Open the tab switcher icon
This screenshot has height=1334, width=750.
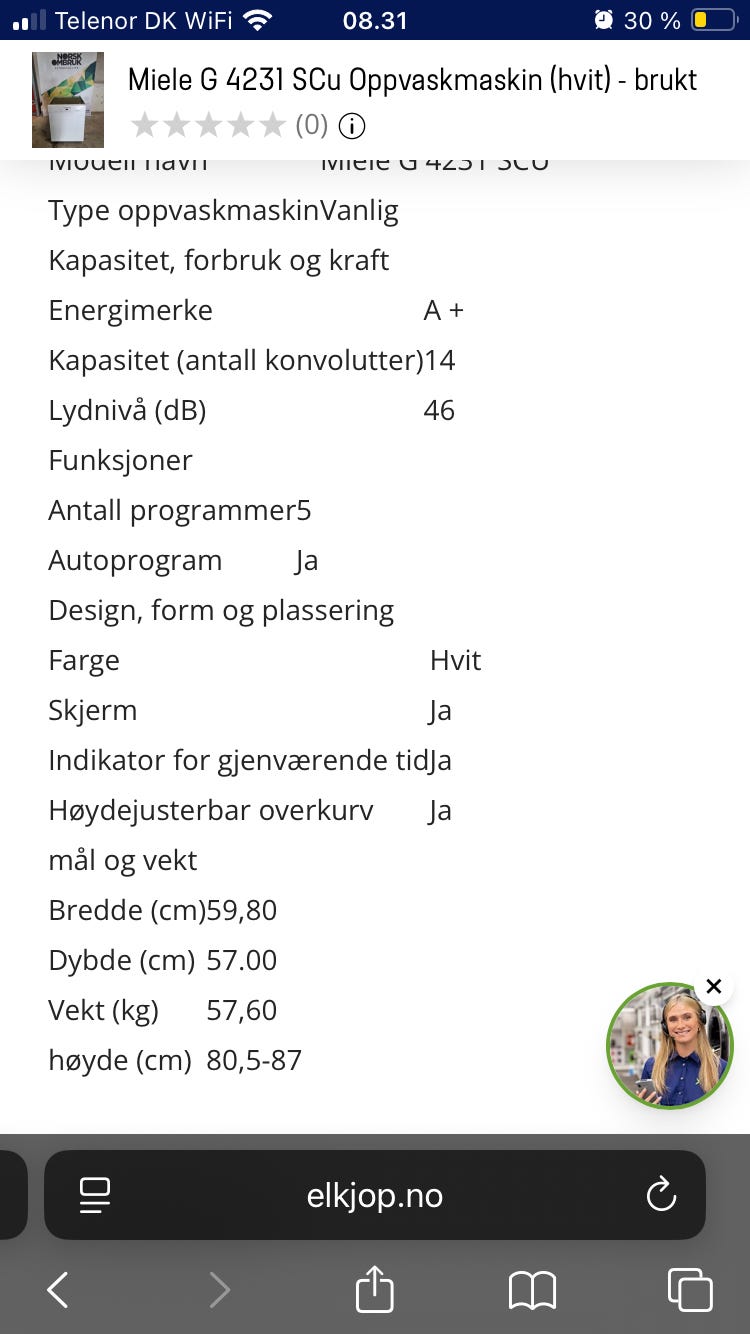click(690, 1289)
